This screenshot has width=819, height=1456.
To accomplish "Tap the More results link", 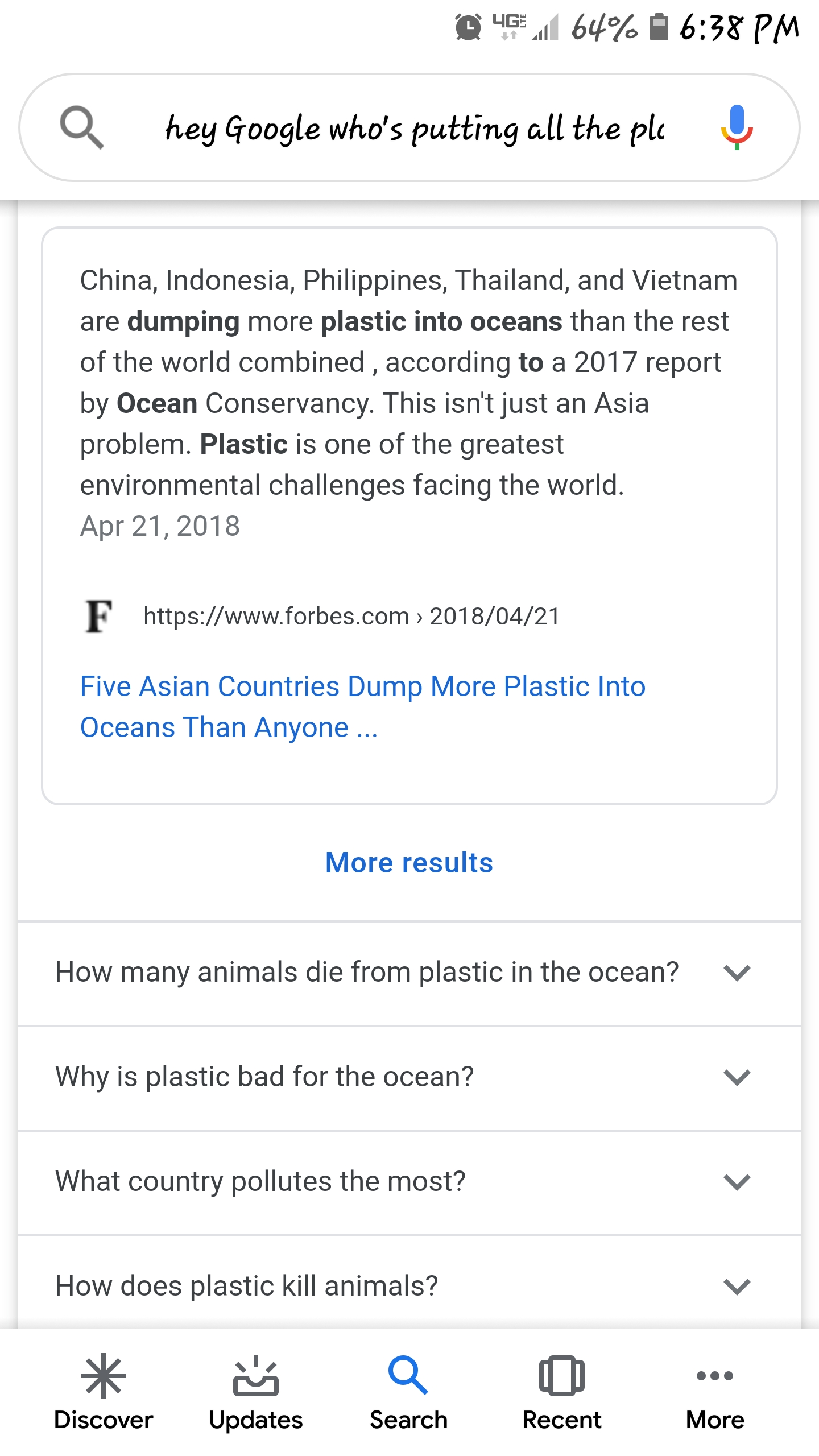I will 409,862.
